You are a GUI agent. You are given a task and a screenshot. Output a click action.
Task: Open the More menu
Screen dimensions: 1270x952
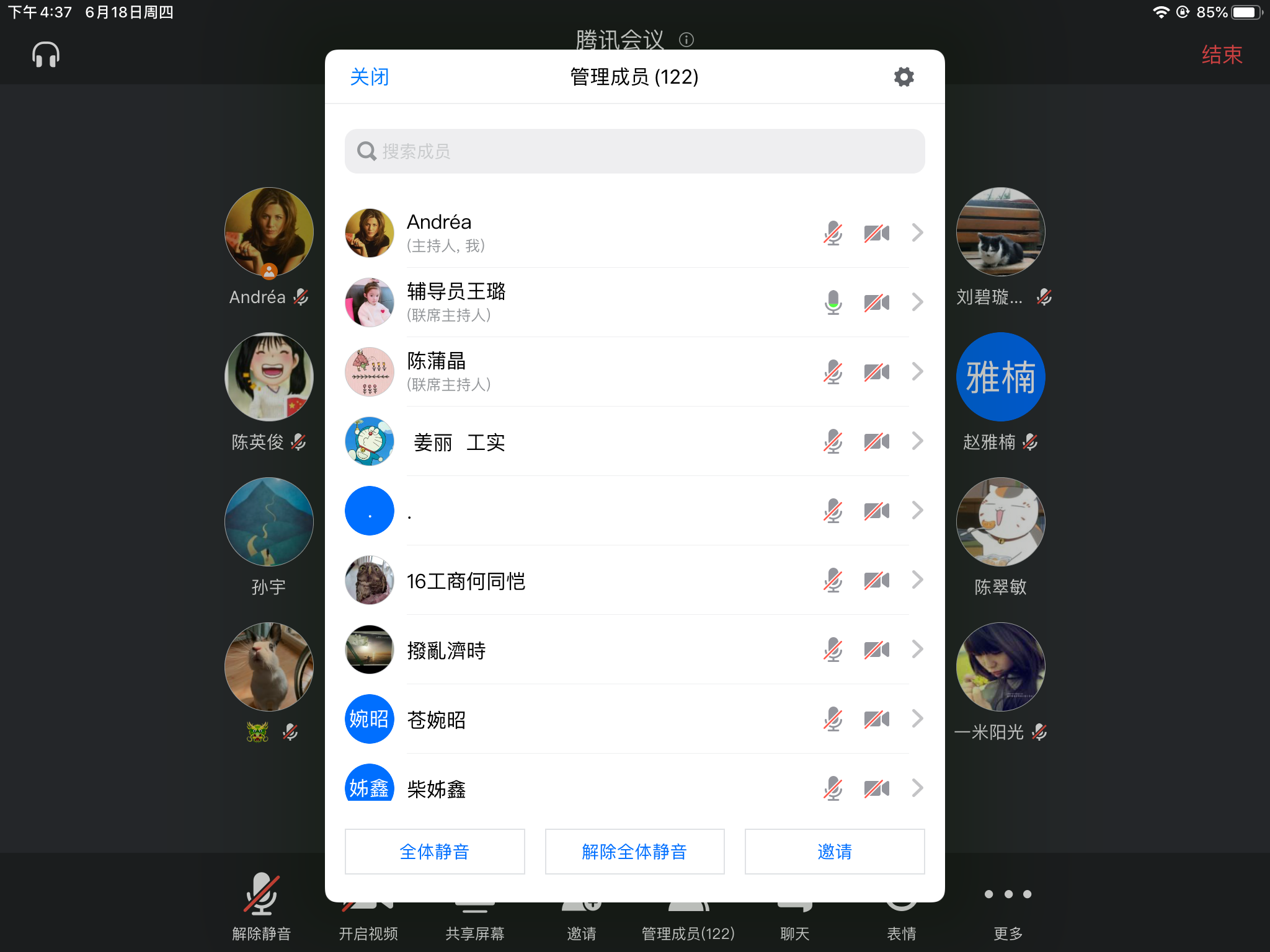point(1008,905)
